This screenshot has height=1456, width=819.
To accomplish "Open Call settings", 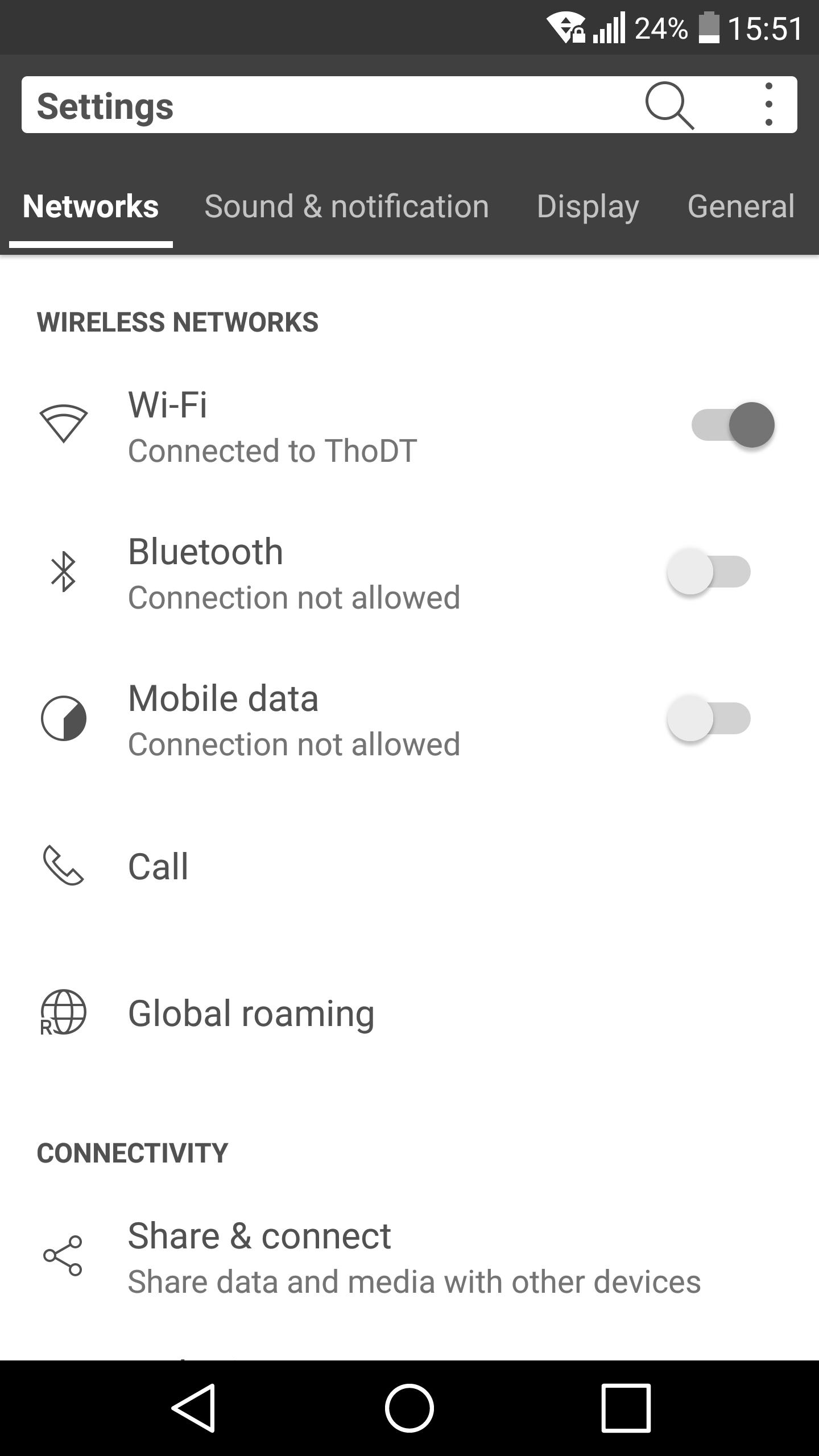I will point(158,867).
